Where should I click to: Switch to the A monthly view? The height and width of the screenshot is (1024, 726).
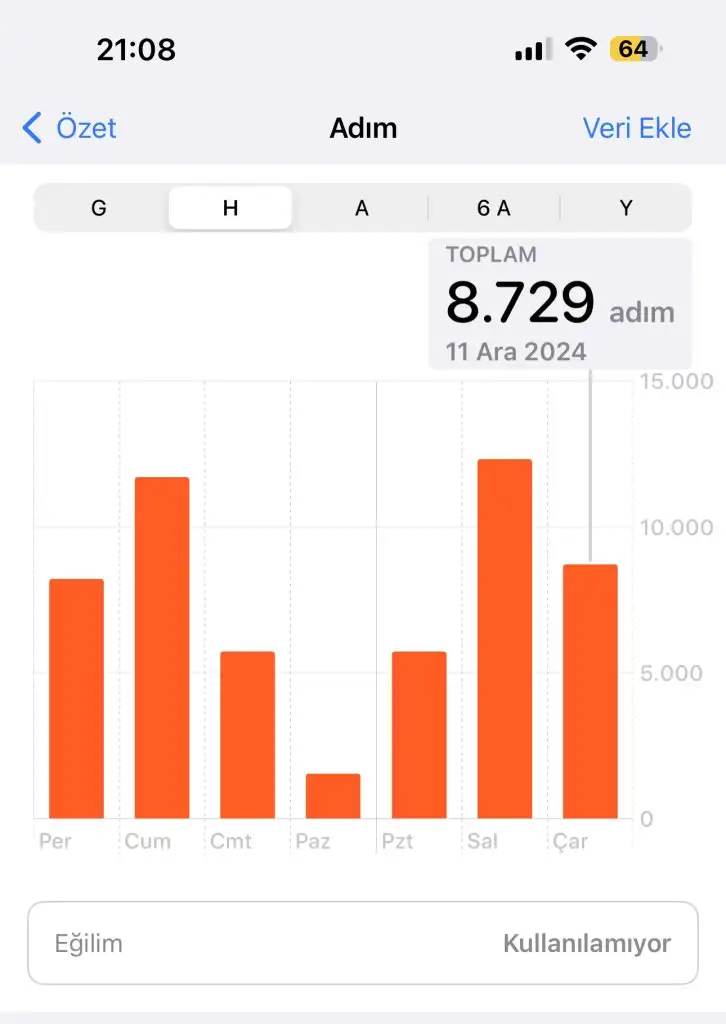362,208
